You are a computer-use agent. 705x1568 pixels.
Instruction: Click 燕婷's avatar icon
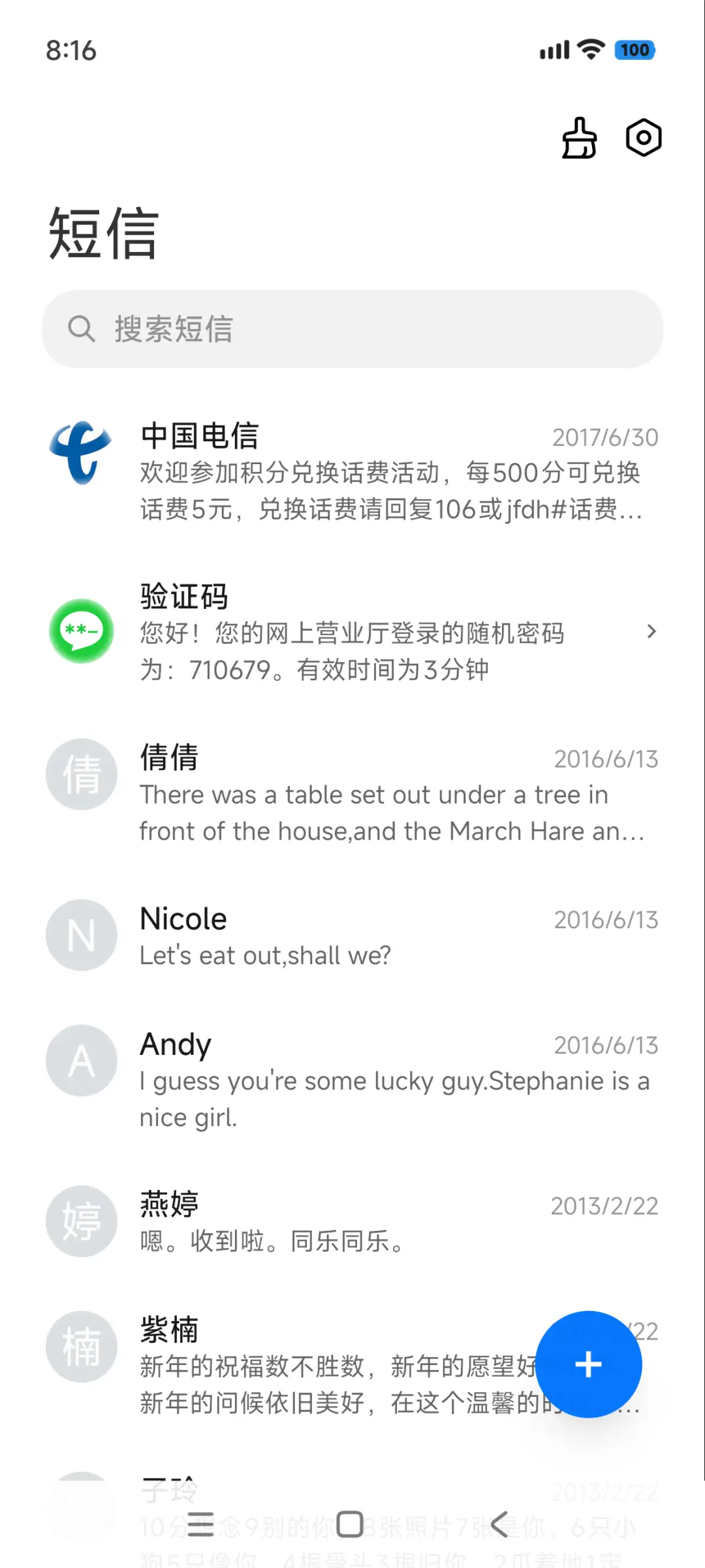81,1221
